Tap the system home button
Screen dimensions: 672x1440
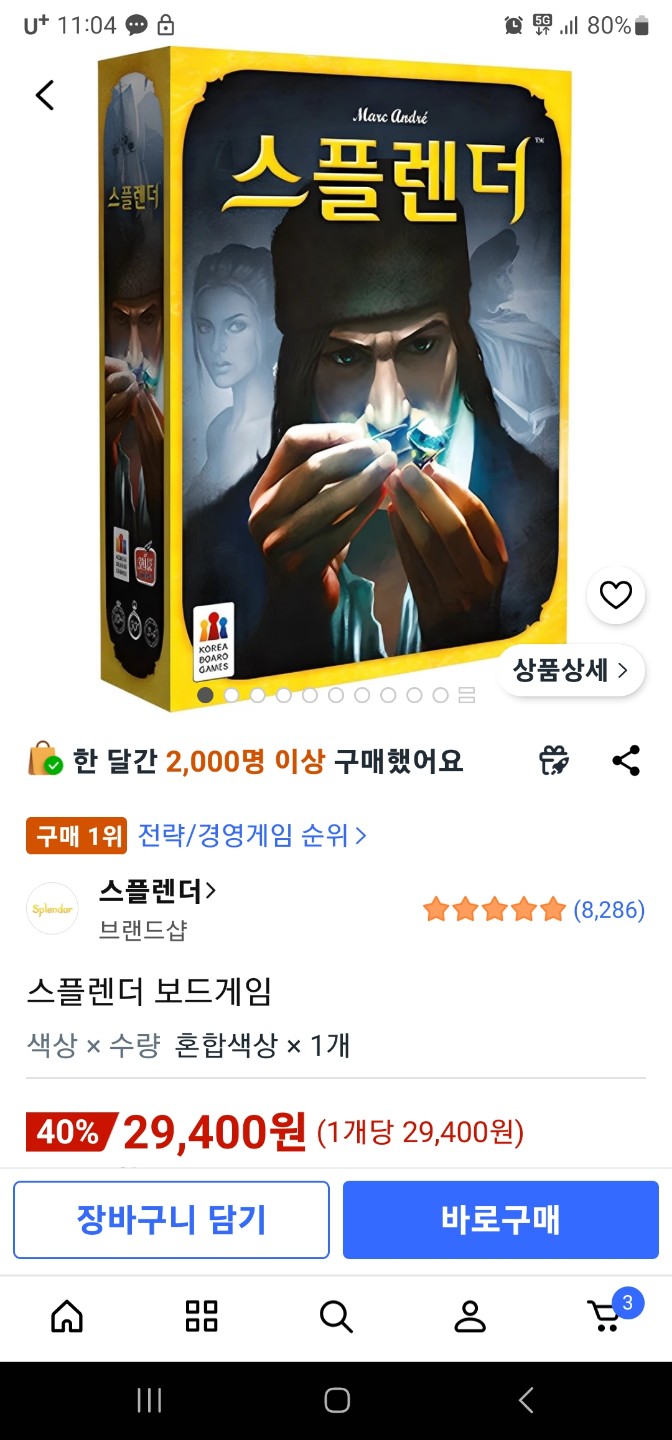pos(337,1400)
